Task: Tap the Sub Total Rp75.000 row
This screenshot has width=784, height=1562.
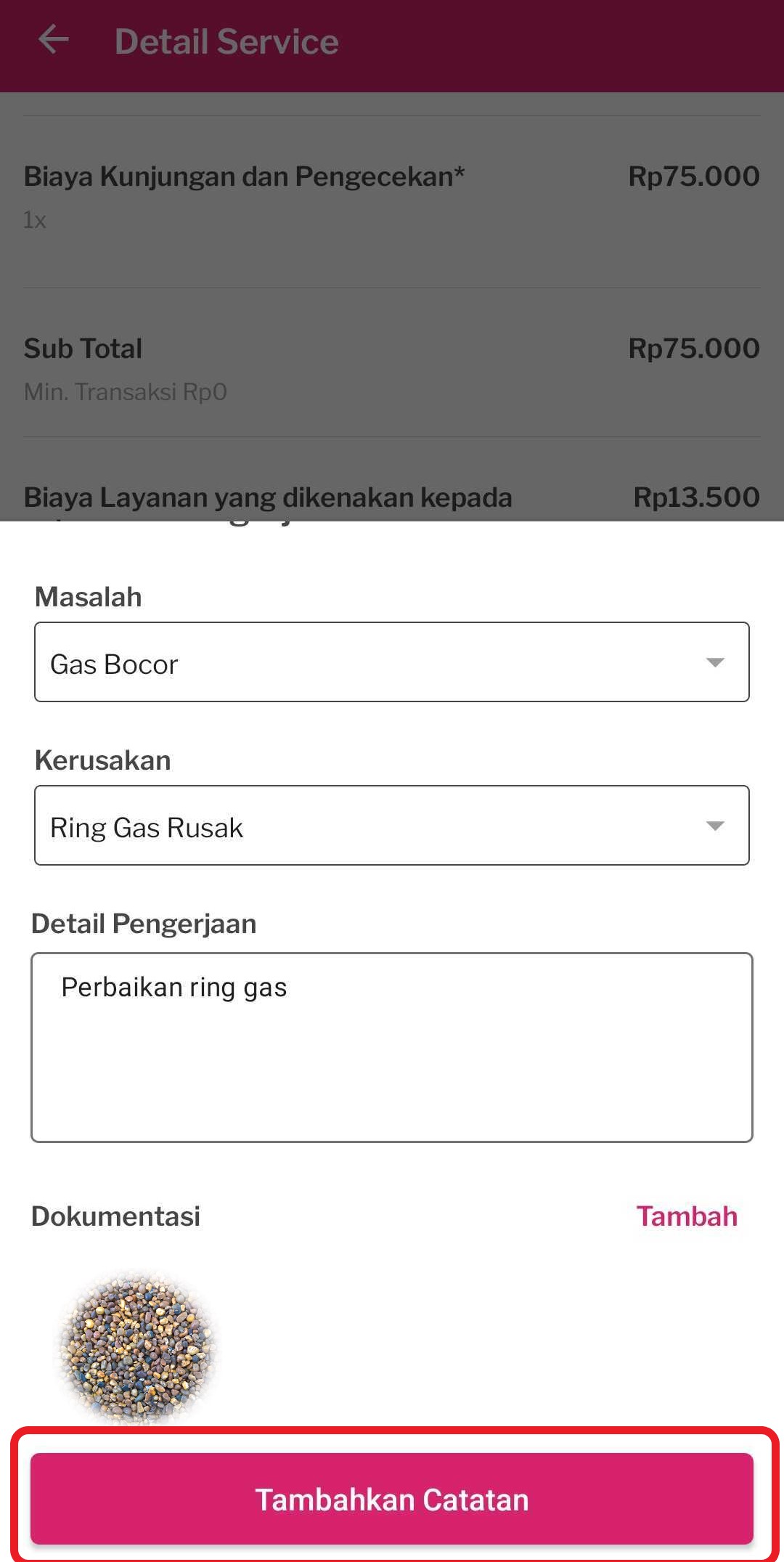Action: click(x=392, y=349)
